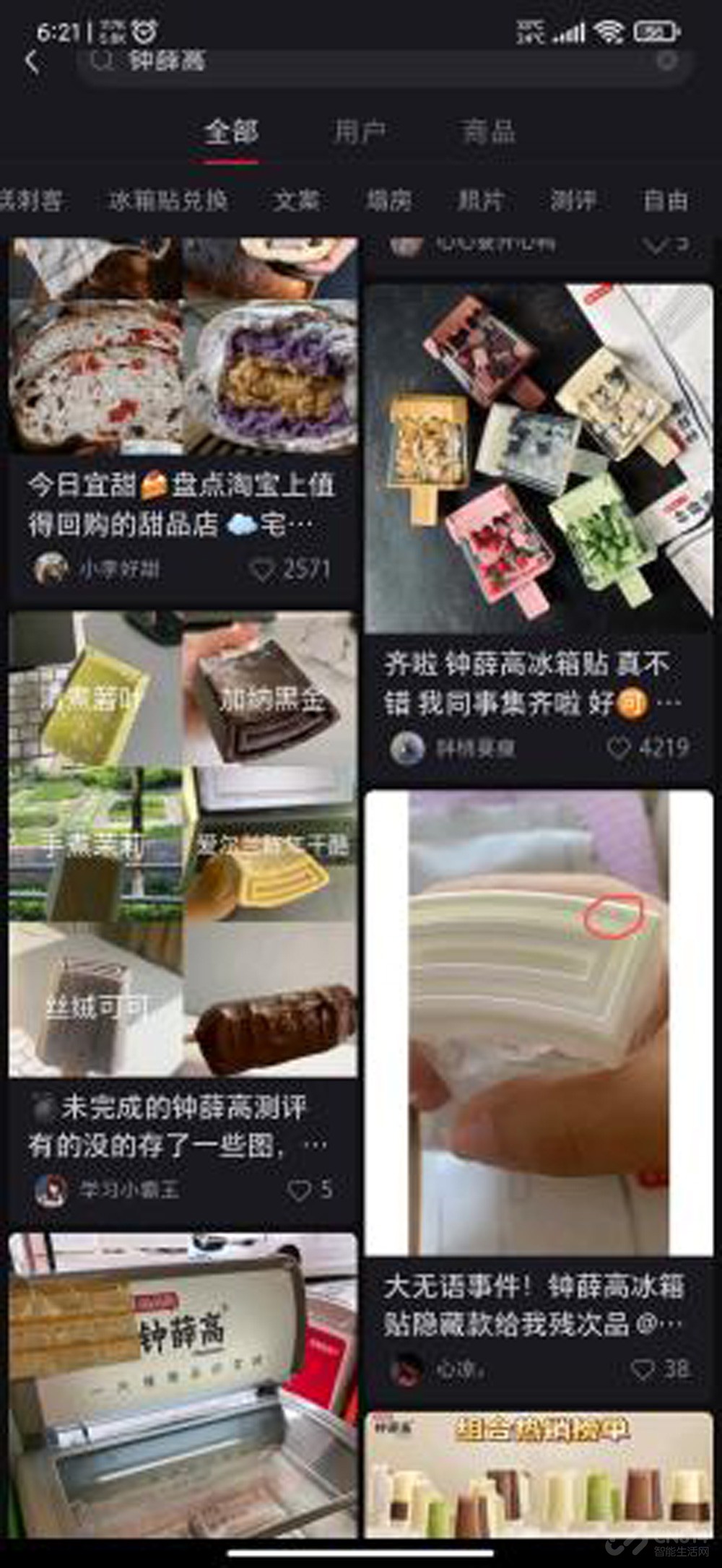Switch to the 商品 tab
Image resolution: width=722 pixels, height=1568 pixels.
point(489,132)
